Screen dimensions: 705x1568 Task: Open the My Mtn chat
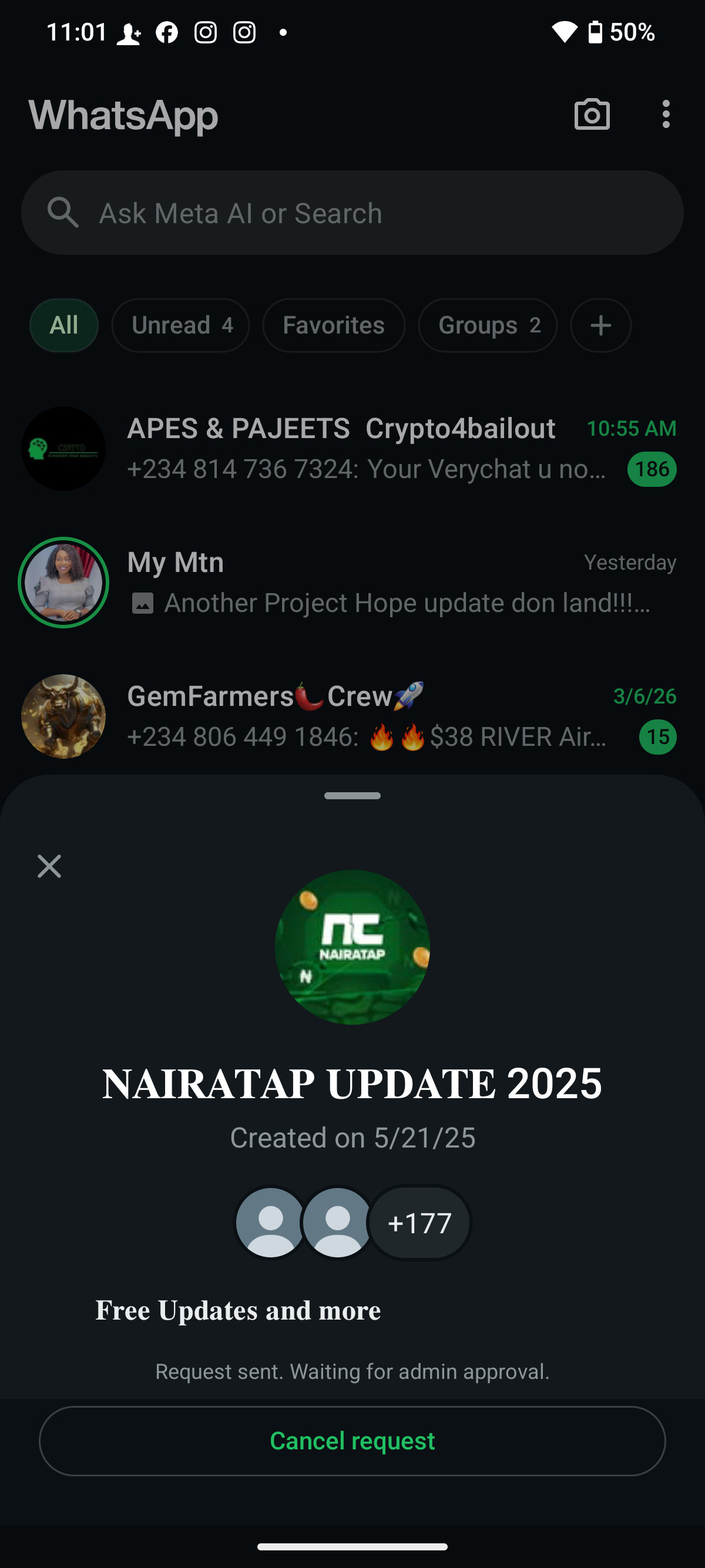(x=390, y=583)
